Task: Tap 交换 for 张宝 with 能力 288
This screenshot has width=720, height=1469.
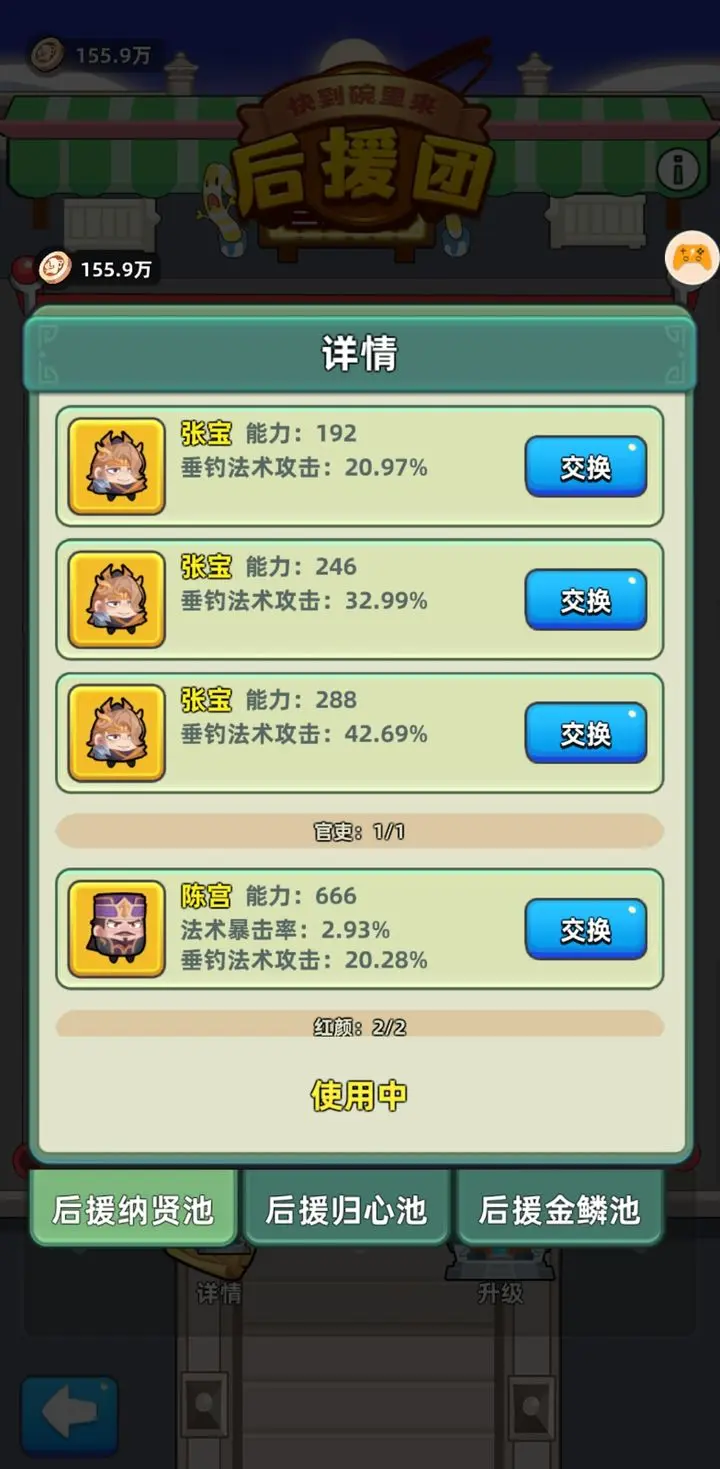Action: coord(585,733)
